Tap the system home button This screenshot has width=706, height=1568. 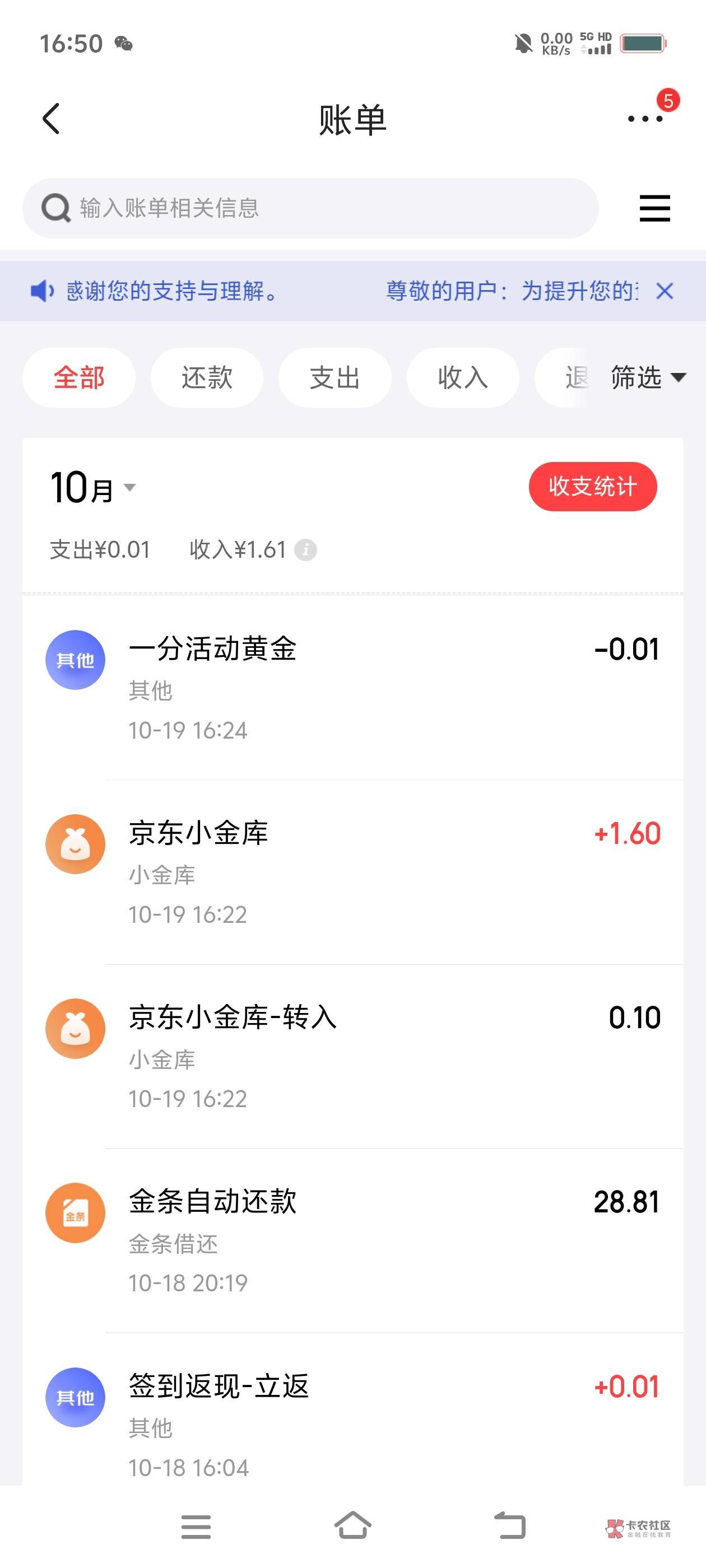pos(352,1525)
